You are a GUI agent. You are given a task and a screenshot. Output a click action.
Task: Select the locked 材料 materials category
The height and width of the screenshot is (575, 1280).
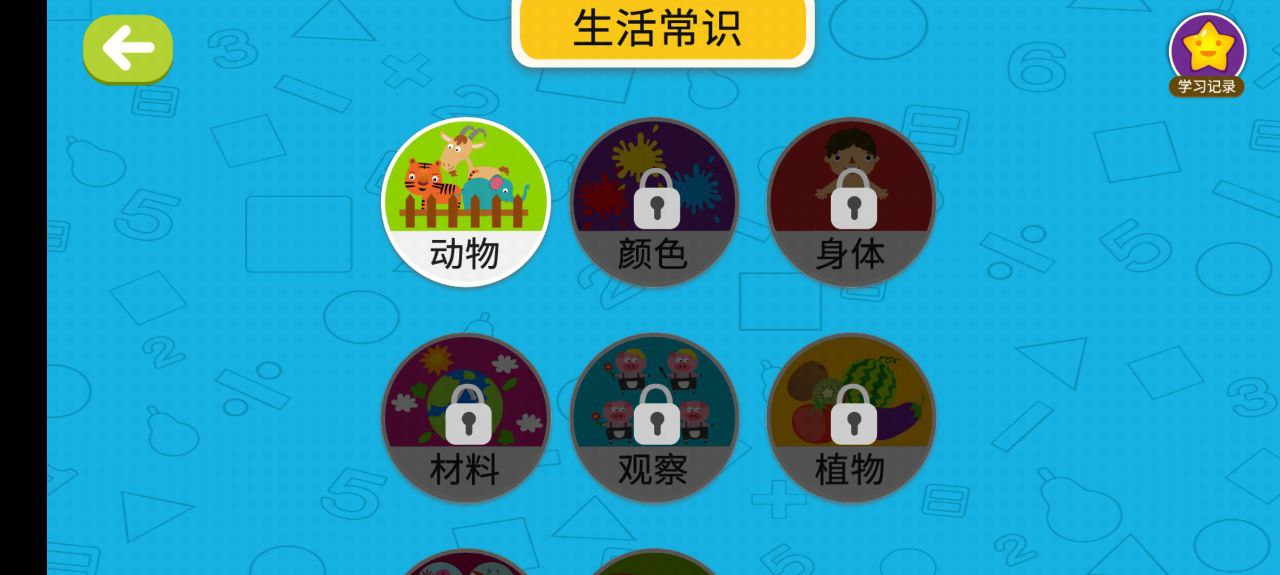466,417
